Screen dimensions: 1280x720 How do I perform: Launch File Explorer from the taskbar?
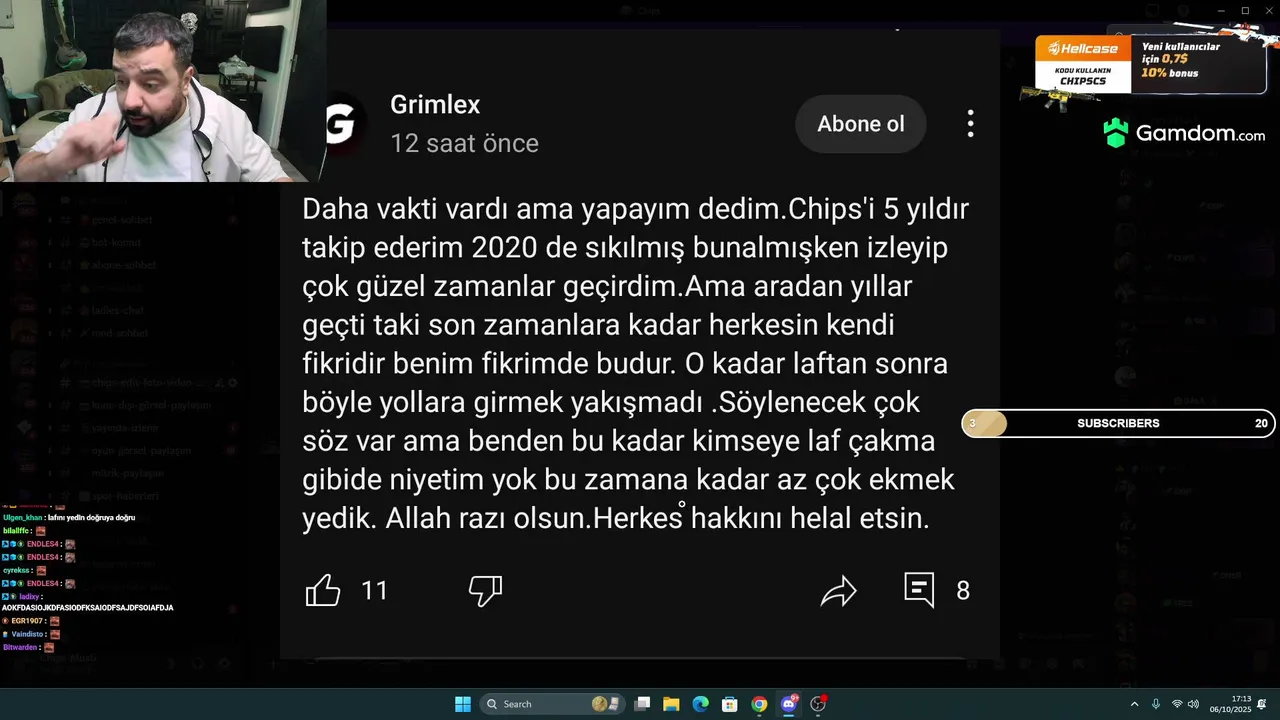coord(671,704)
